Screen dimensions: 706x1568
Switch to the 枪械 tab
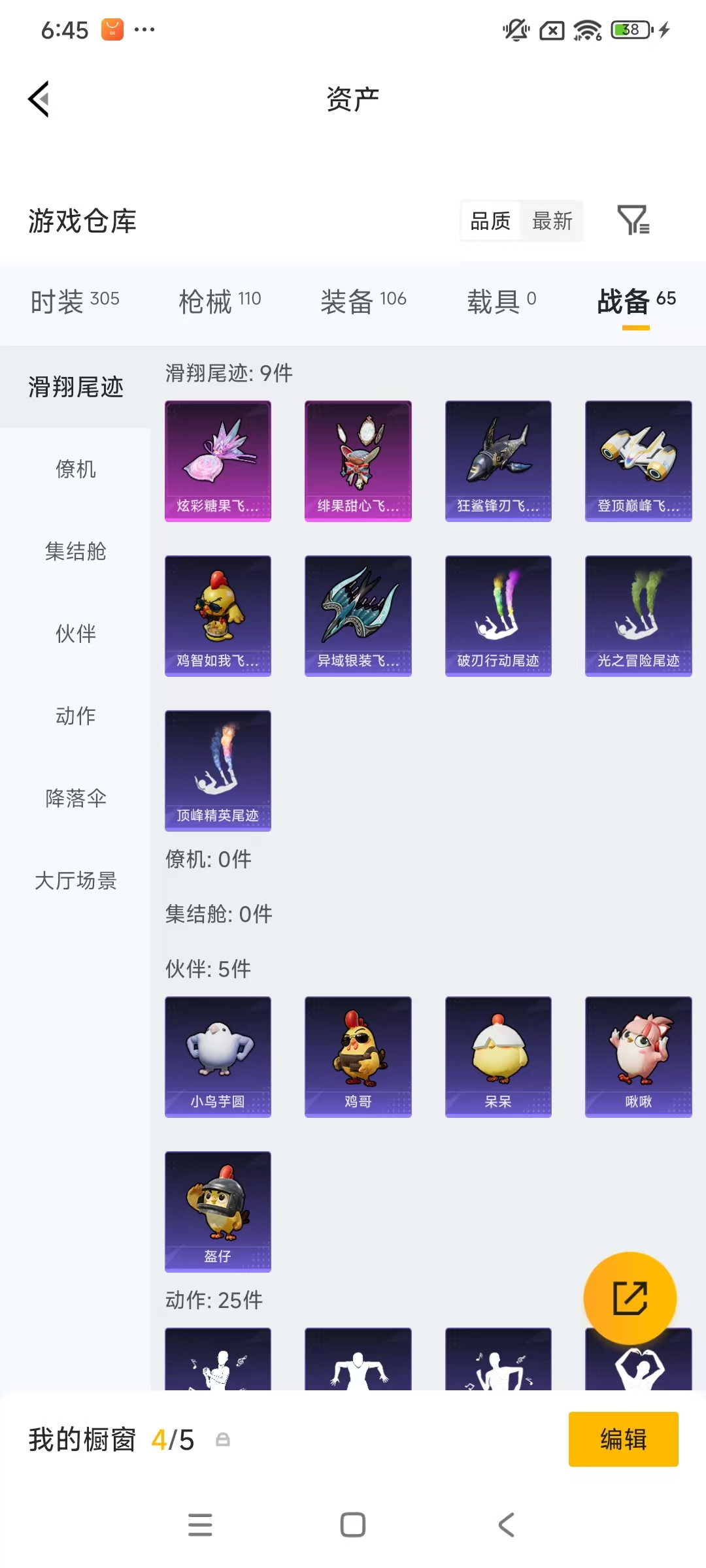tap(220, 301)
